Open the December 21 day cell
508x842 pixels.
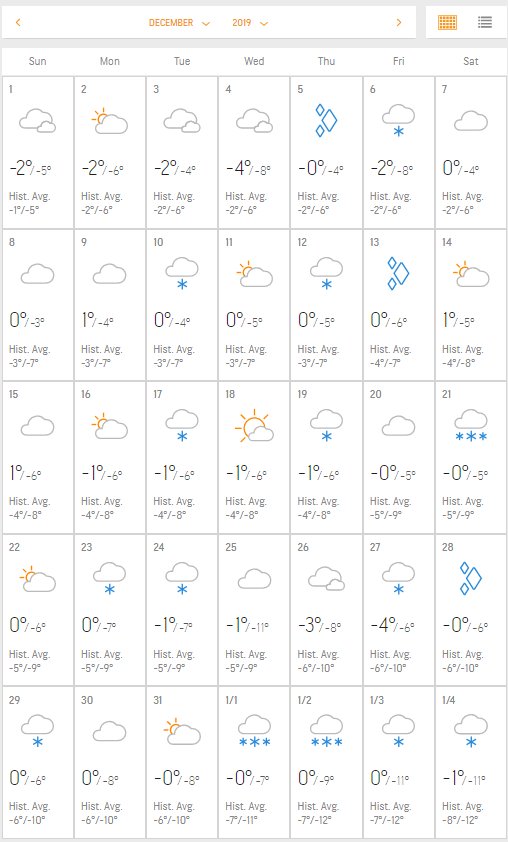coord(471,458)
